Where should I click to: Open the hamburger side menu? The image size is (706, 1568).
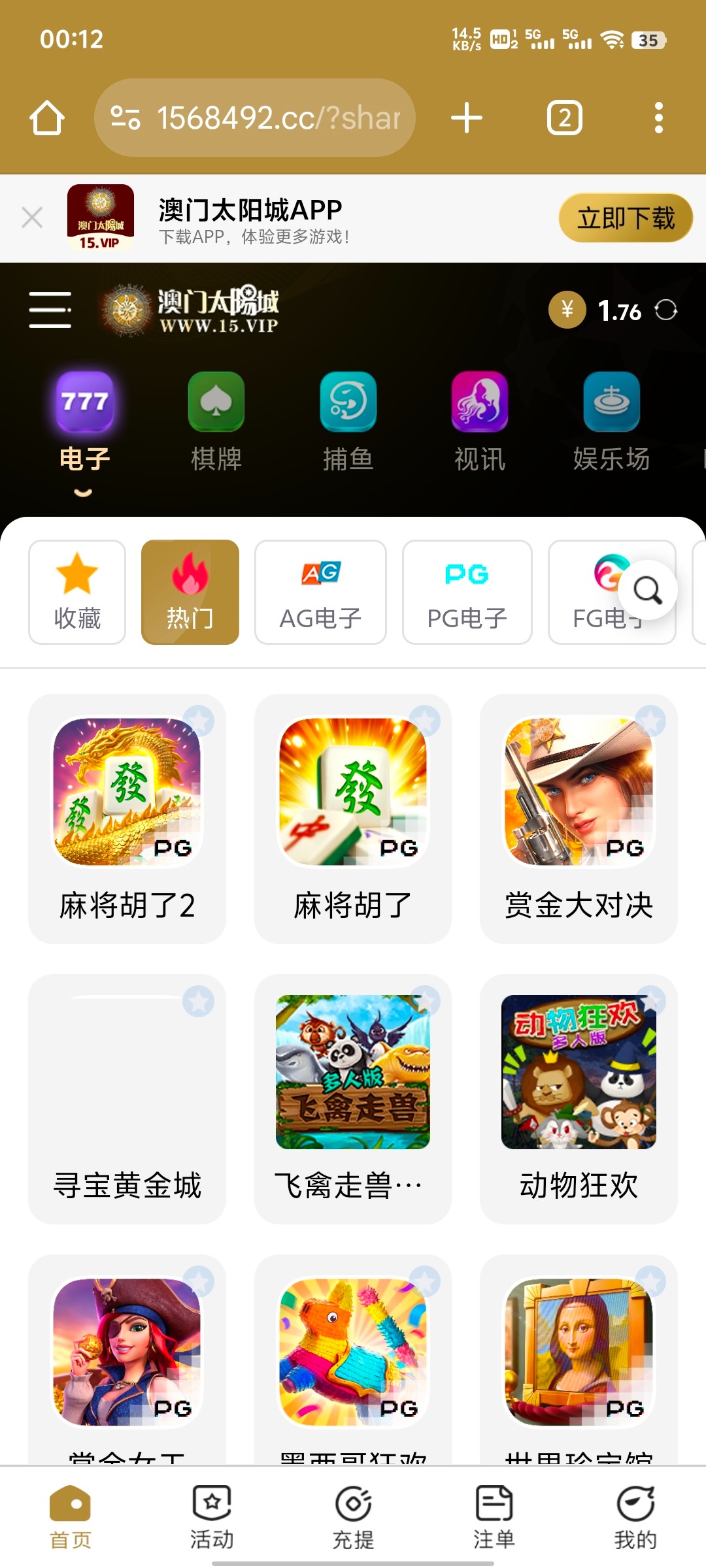click(50, 310)
